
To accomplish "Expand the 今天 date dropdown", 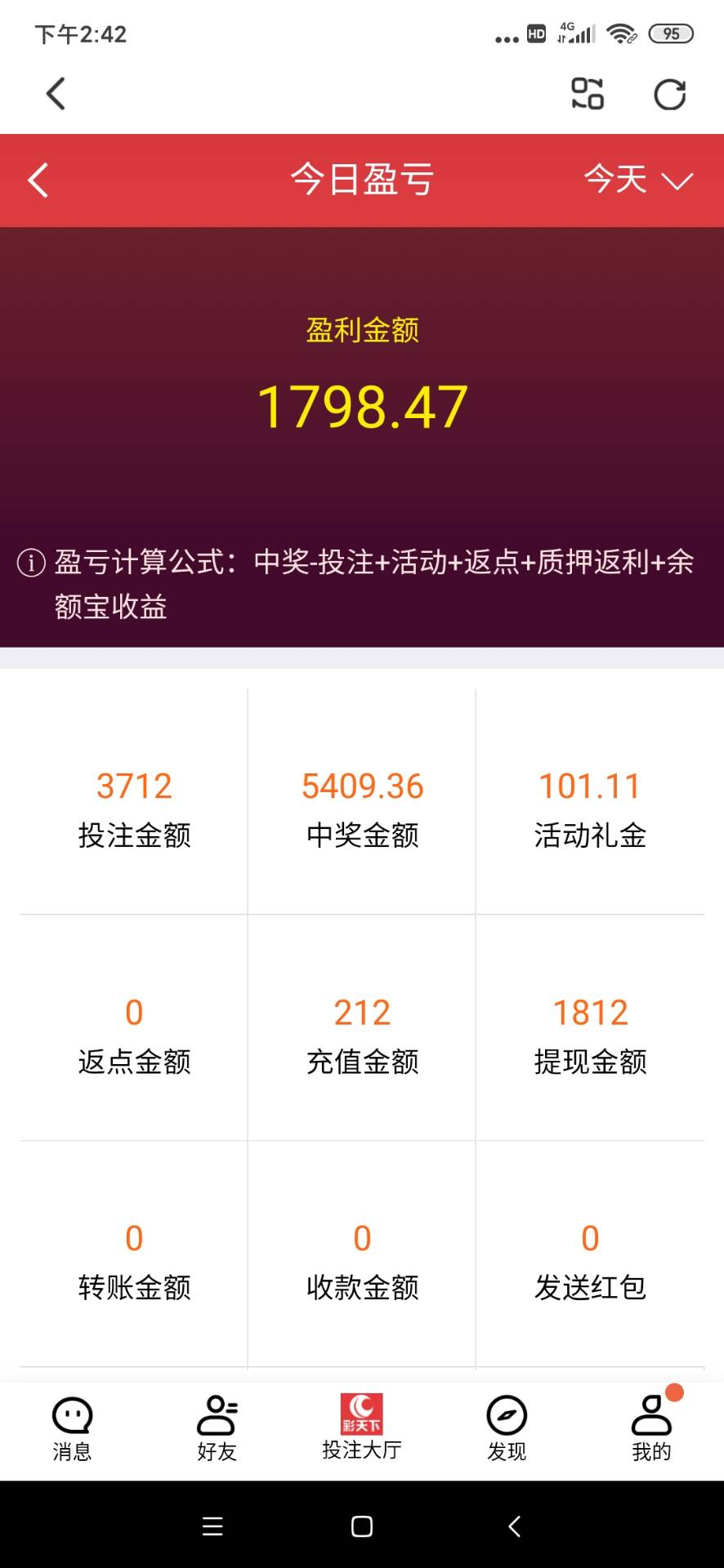I will (638, 180).
